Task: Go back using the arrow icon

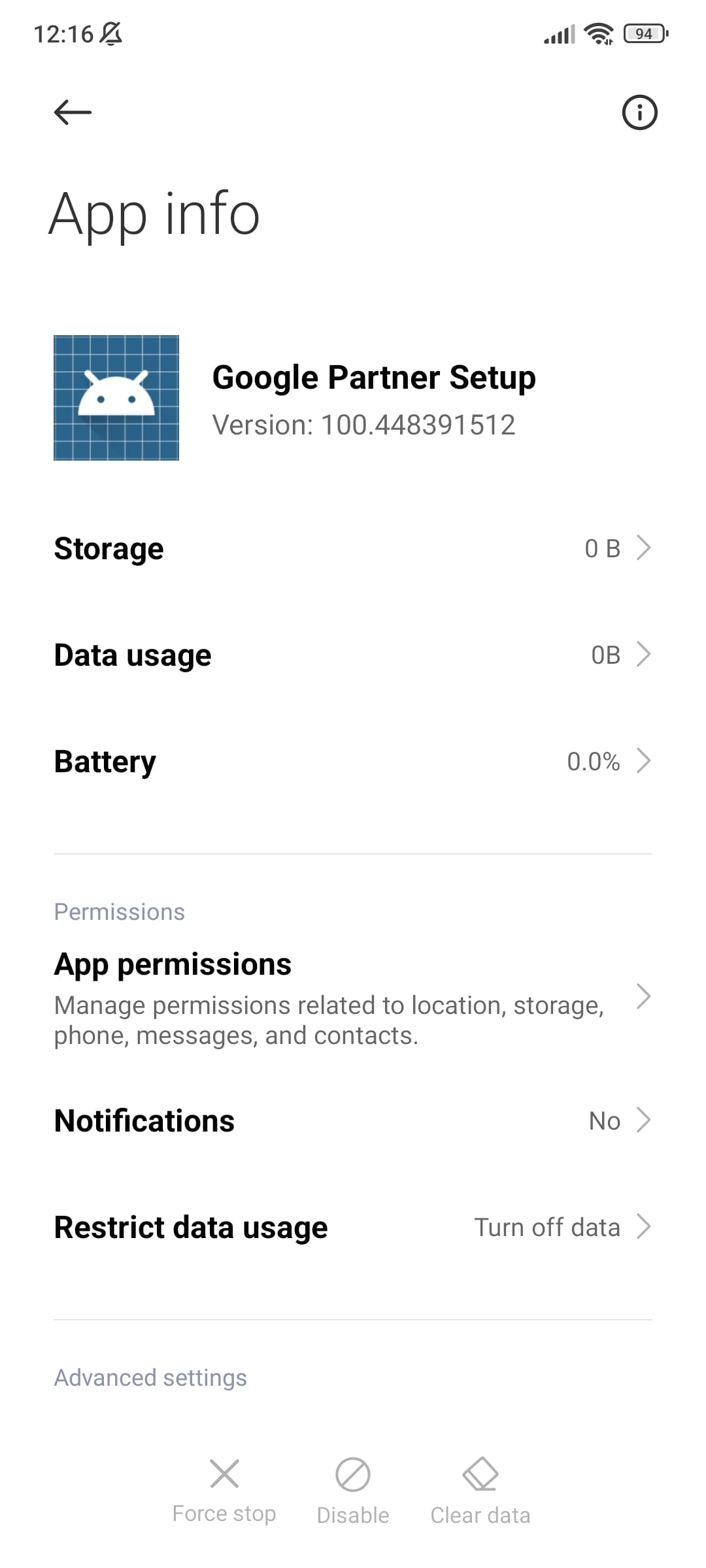Action: 73,112
